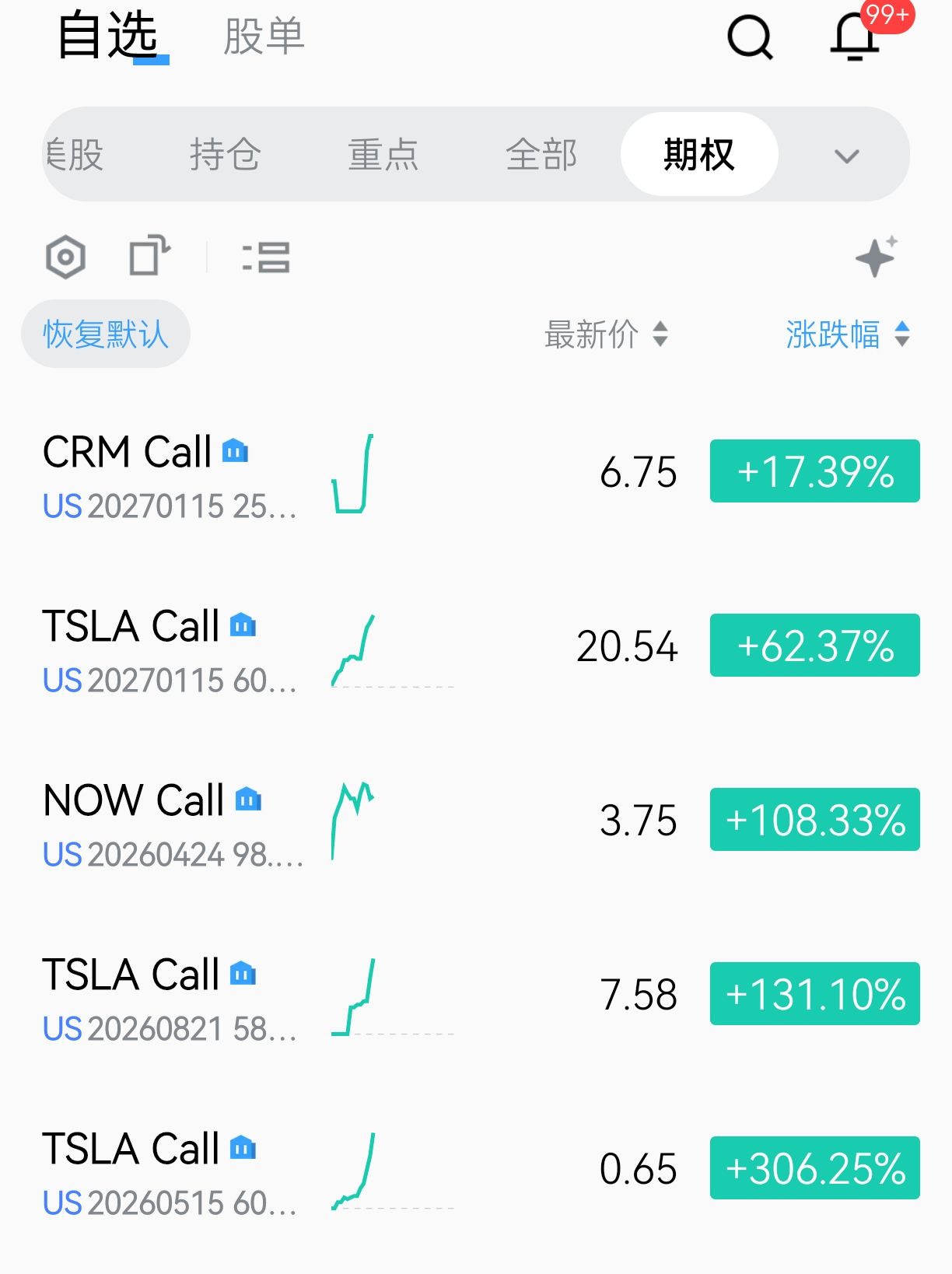Viewport: 952px width, 1274px height.
Task: Change the list layout view icon
Action: 266,257
